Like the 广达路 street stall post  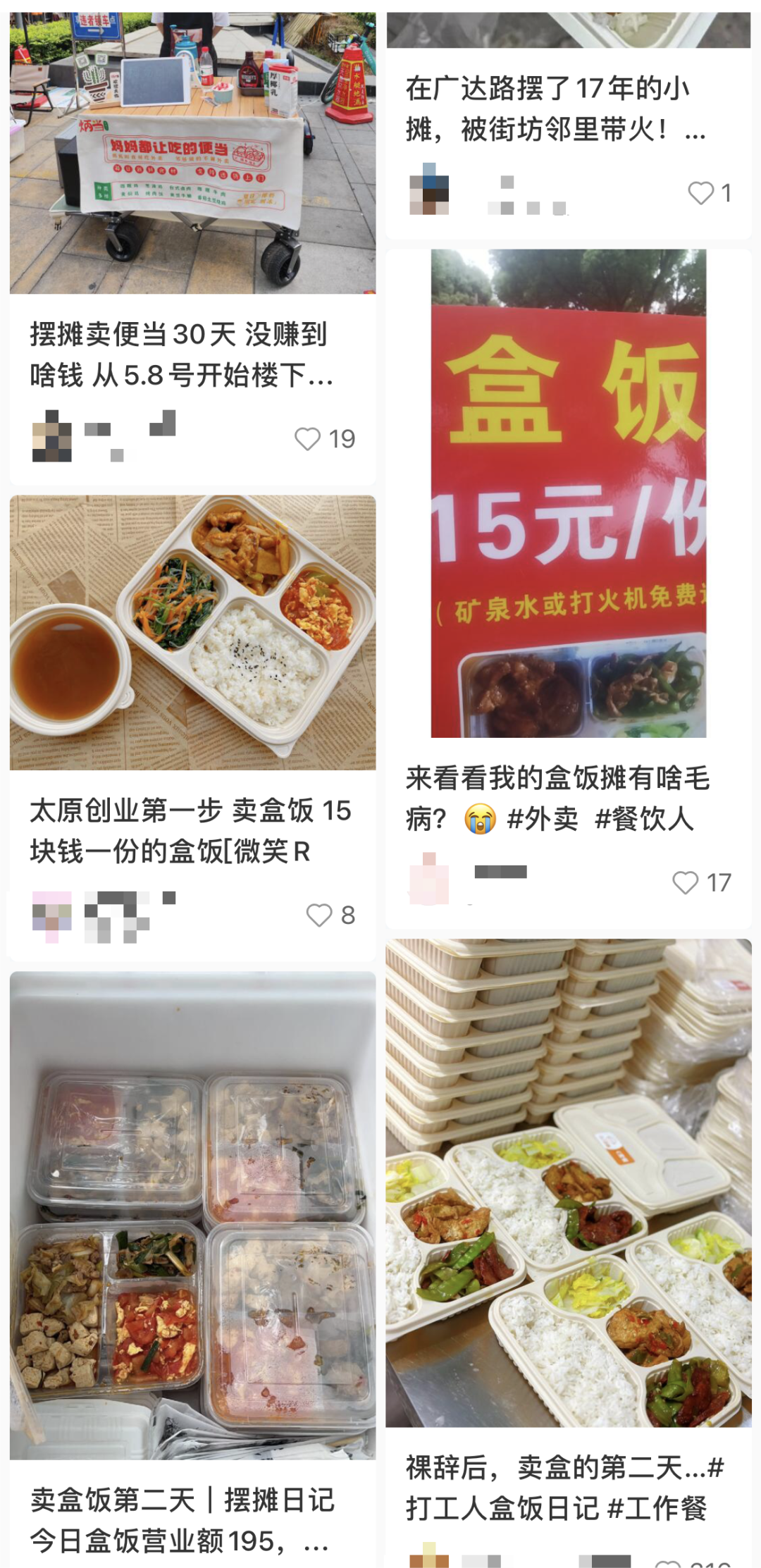[x=701, y=193]
